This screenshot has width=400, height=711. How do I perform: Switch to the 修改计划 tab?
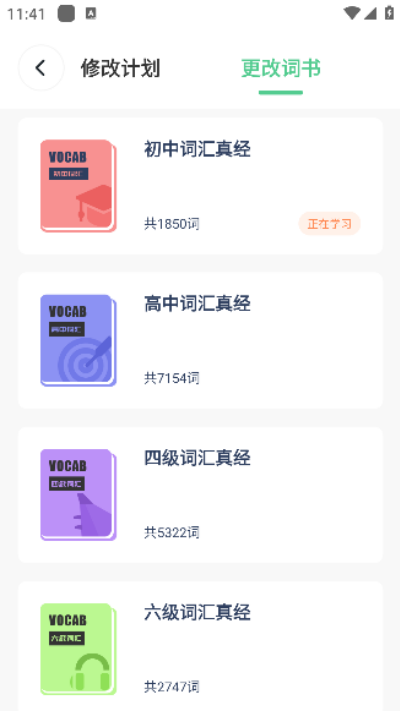[120, 68]
